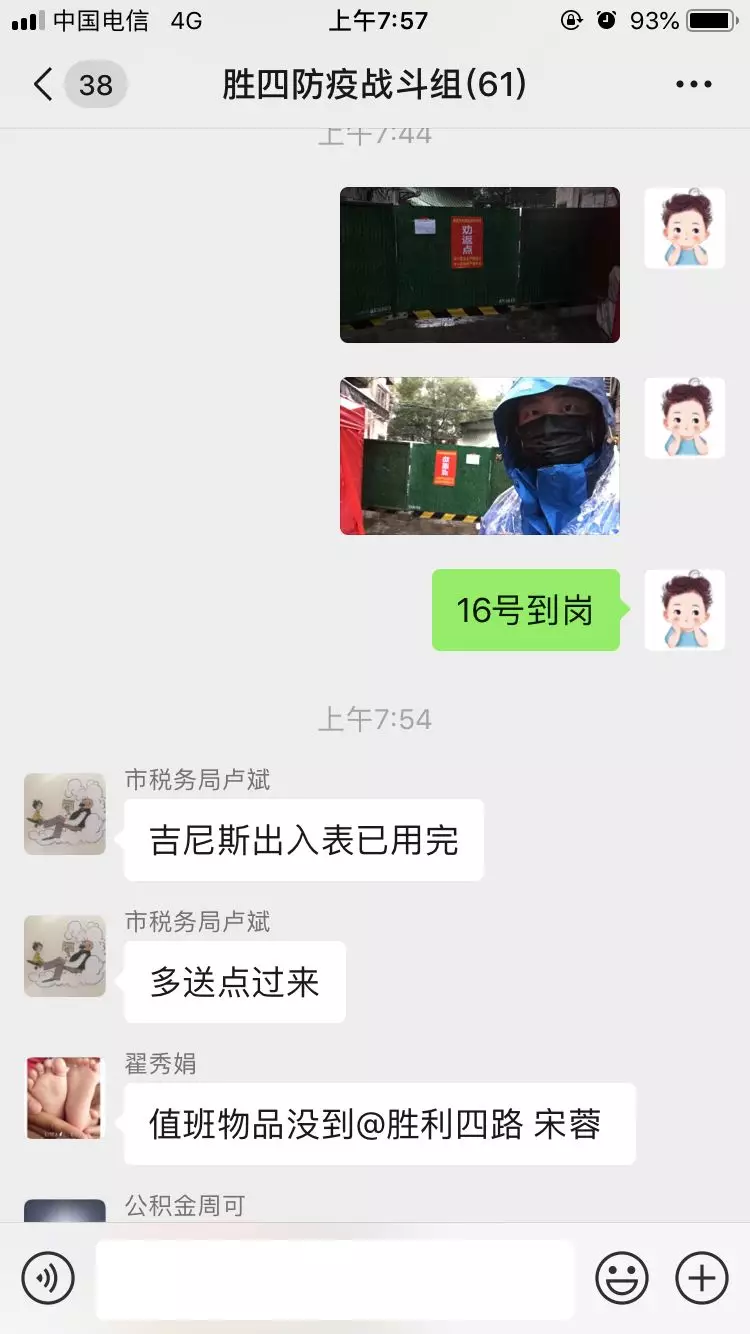Open the green fence photo with red sign
Screen dimensions: 750x1334
click(479, 265)
